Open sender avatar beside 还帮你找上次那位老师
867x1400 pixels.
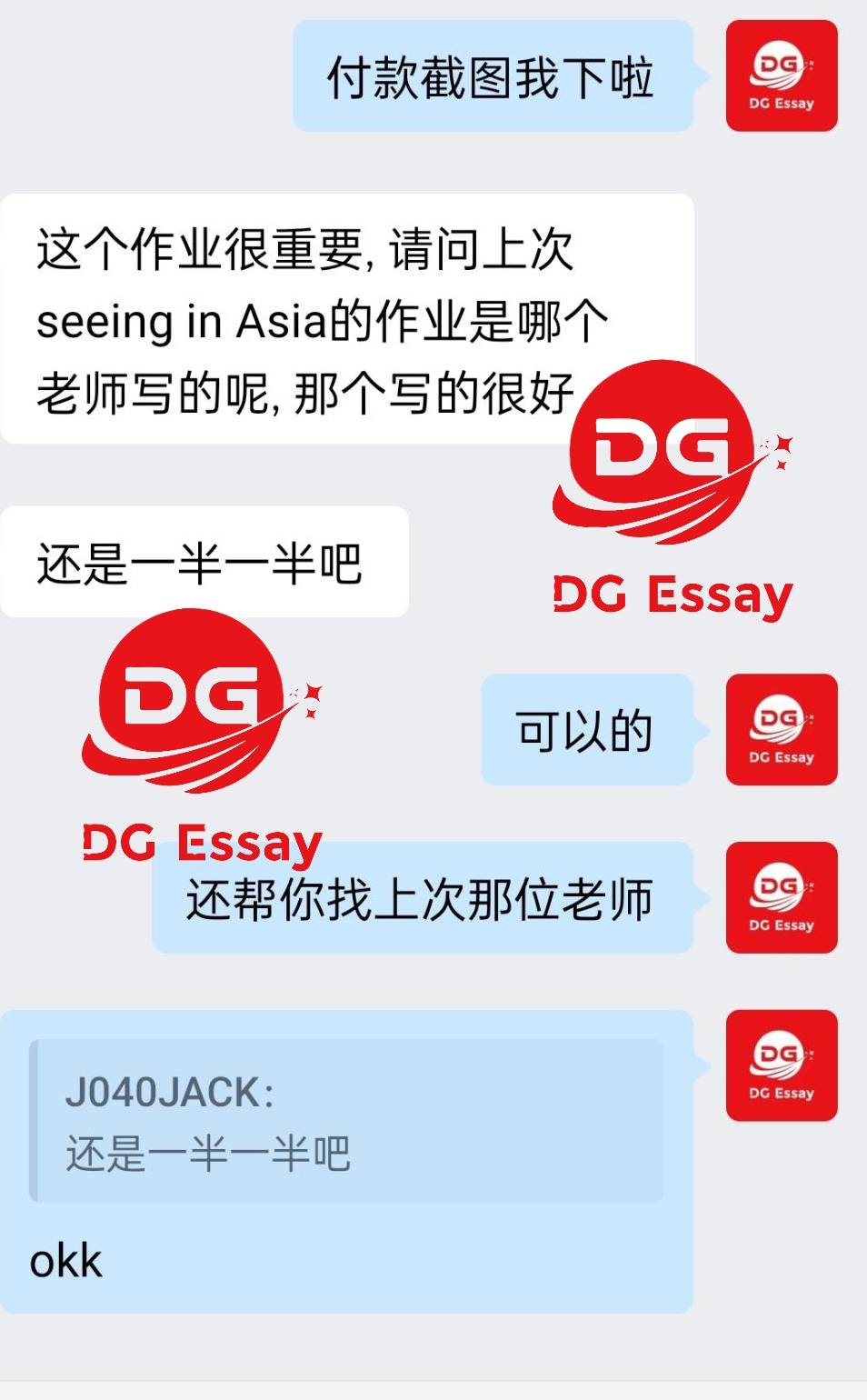coord(782,897)
